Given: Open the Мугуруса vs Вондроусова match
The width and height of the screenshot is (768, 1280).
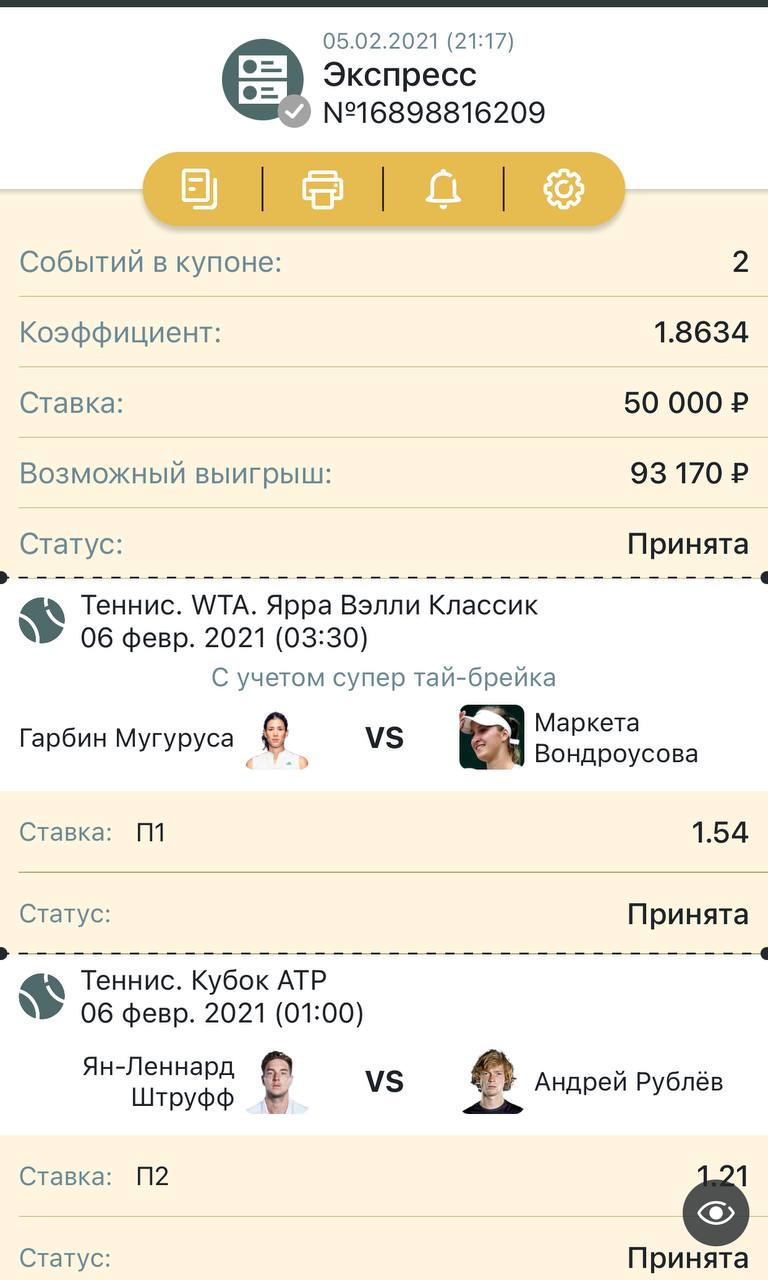Looking at the screenshot, I should [x=384, y=738].
